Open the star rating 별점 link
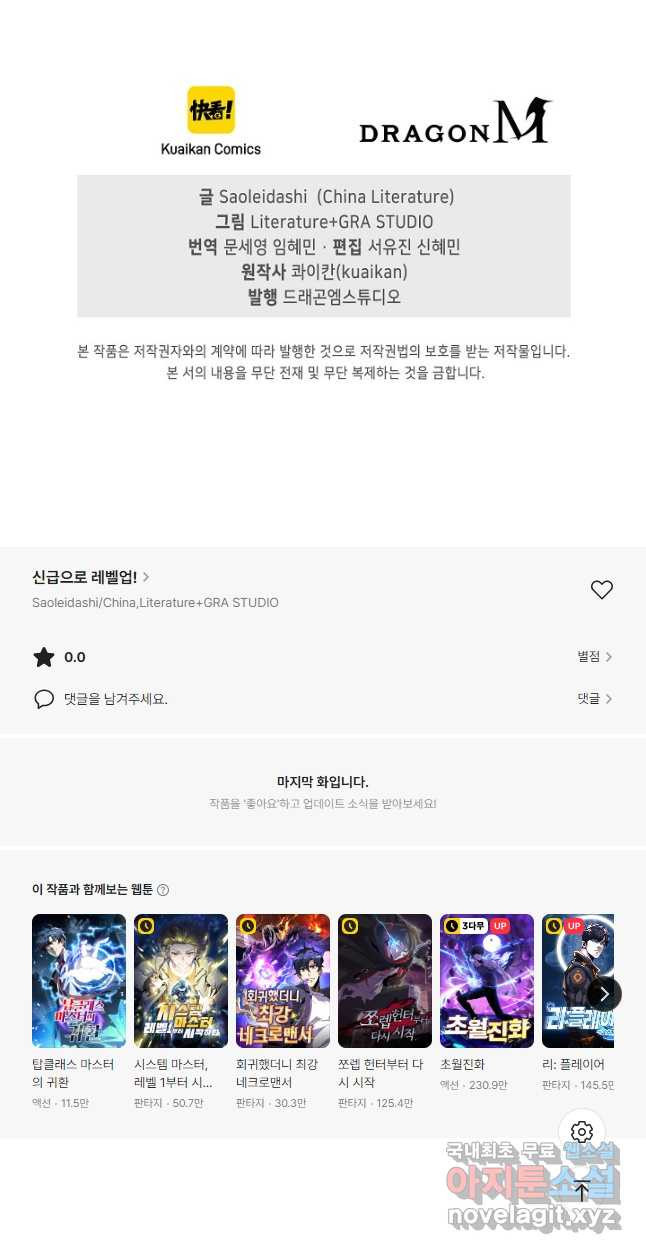This screenshot has width=646, height=1254. 594,657
